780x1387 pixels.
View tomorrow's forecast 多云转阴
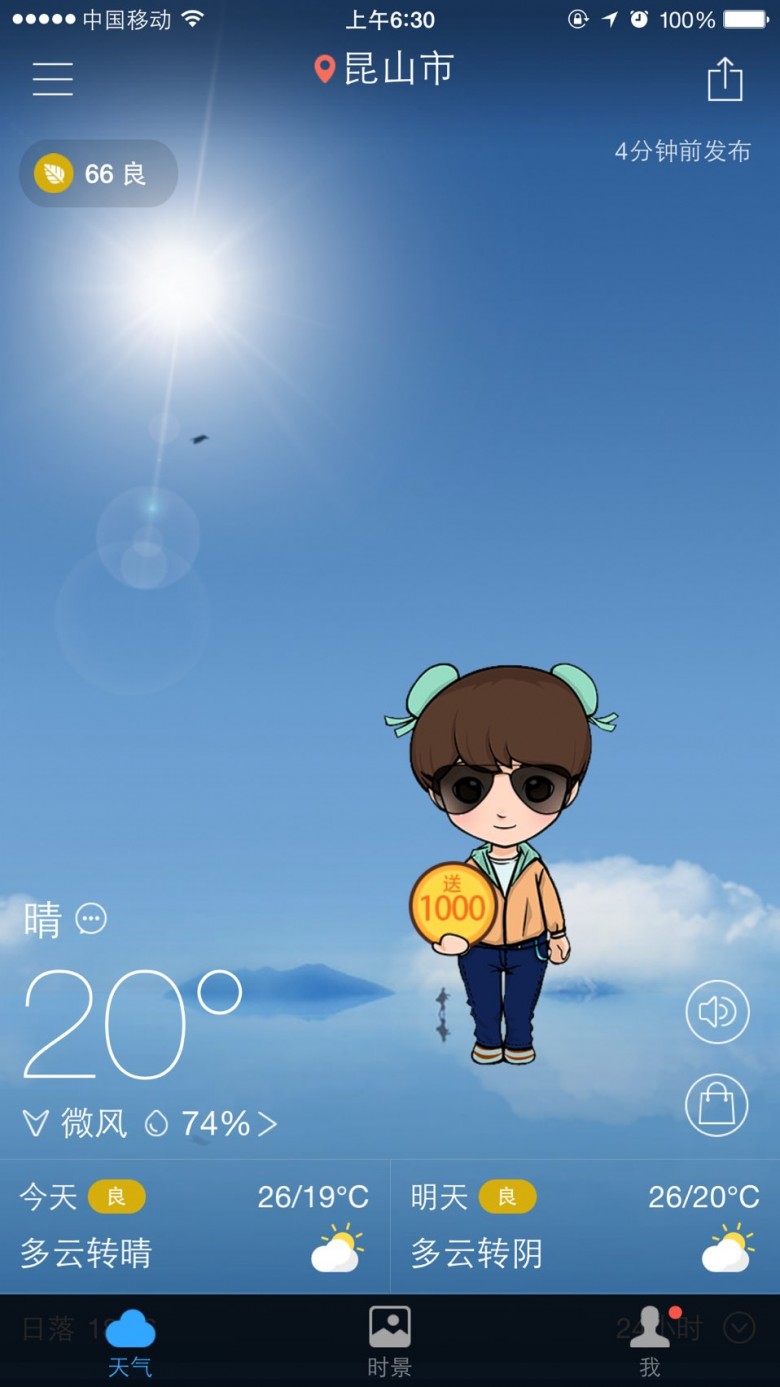pos(585,1226)
